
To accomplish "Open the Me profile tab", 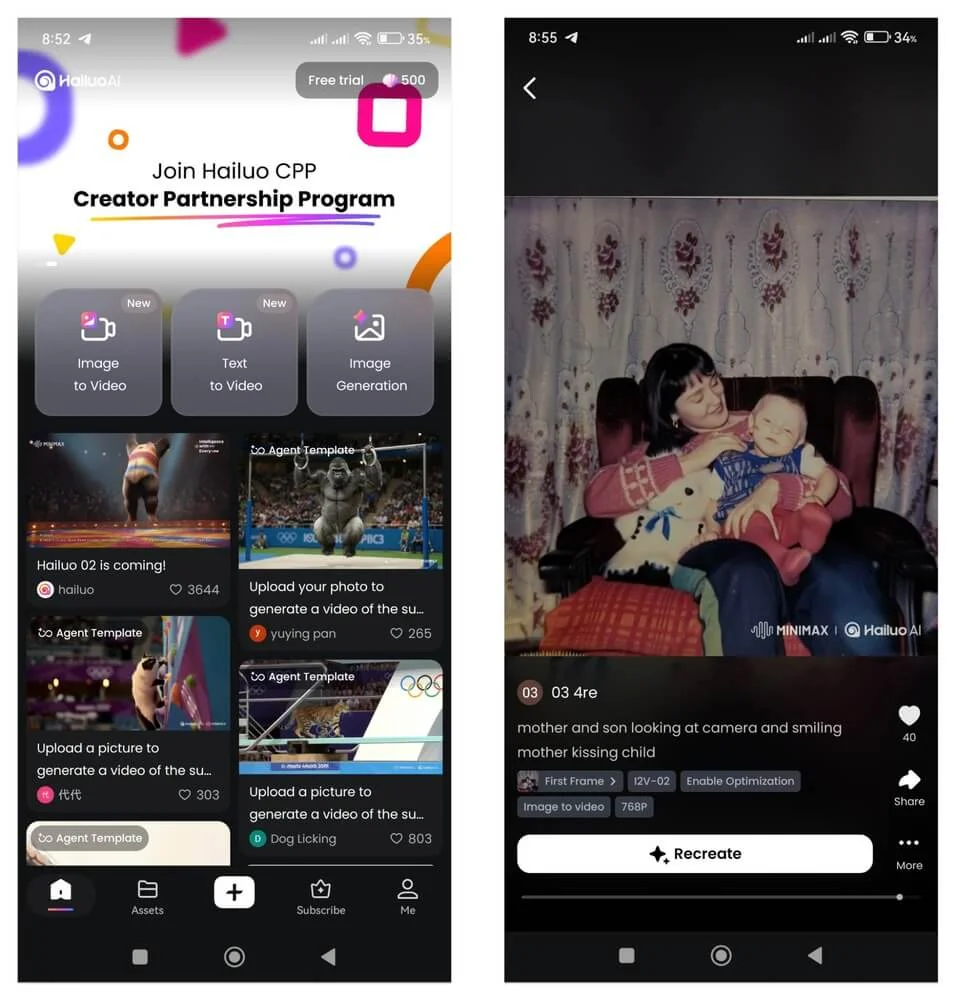I will coord(407,896).
